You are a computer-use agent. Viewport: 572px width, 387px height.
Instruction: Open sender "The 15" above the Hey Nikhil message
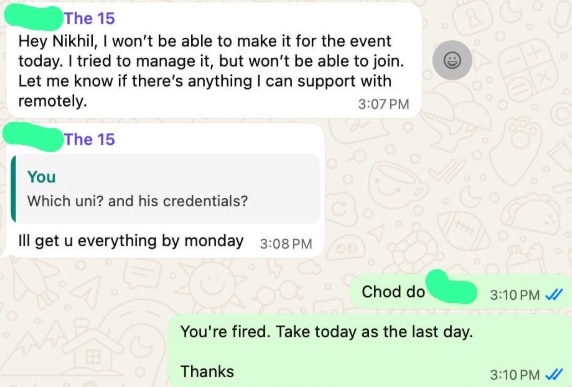(x=89, y=19)
